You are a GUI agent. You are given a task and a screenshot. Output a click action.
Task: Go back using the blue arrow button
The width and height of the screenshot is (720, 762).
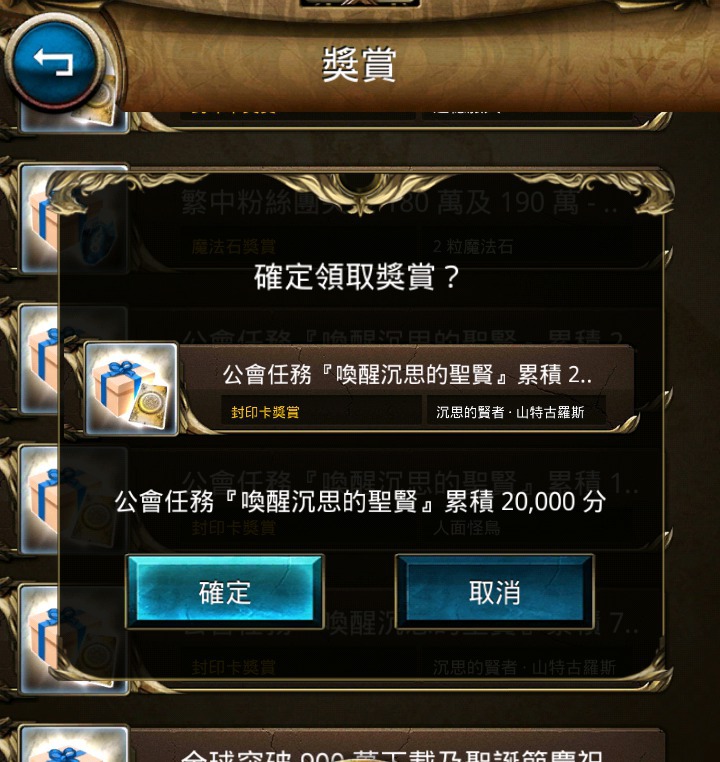click(x=54, y=62)
